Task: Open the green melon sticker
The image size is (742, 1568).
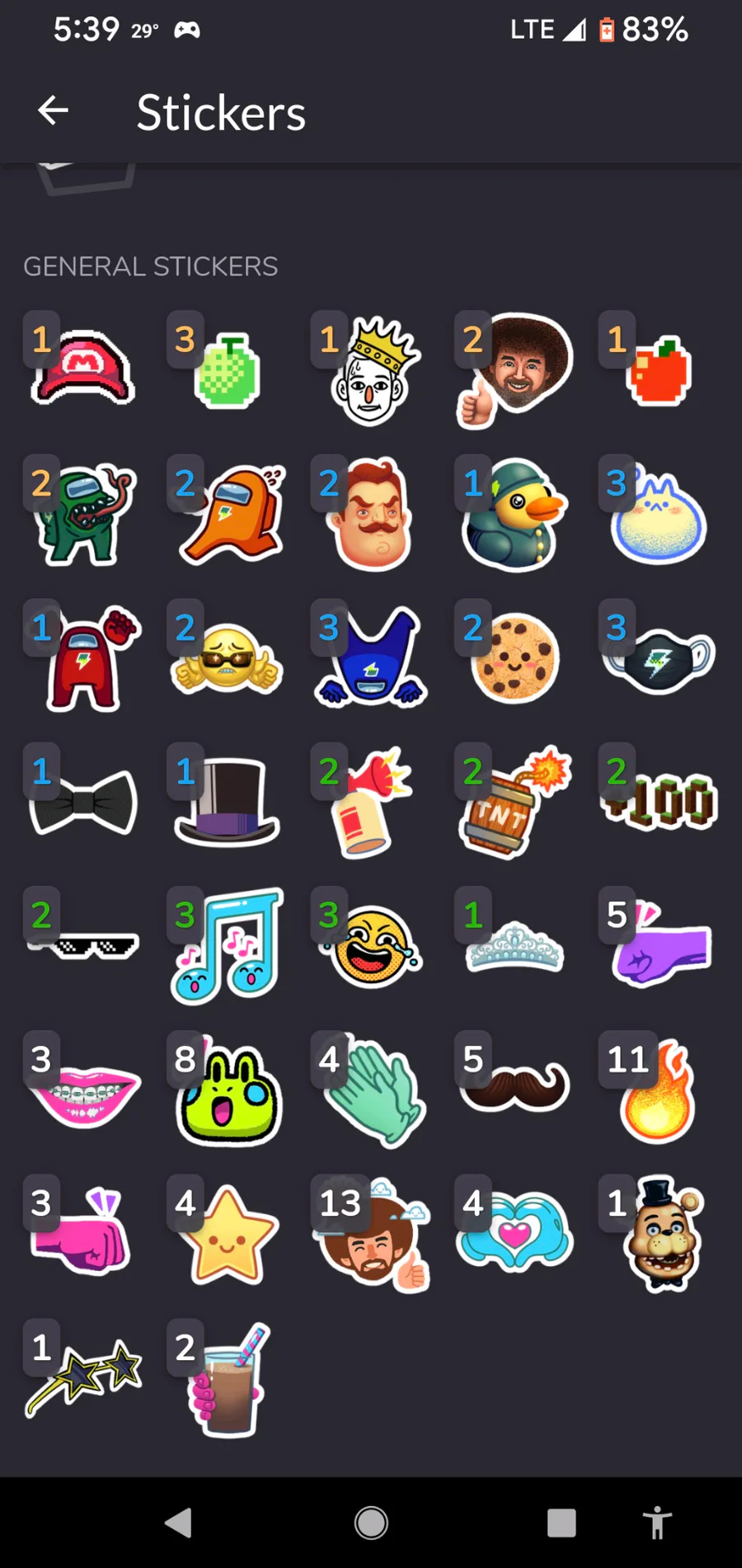Action: click(x=228, y=371)
